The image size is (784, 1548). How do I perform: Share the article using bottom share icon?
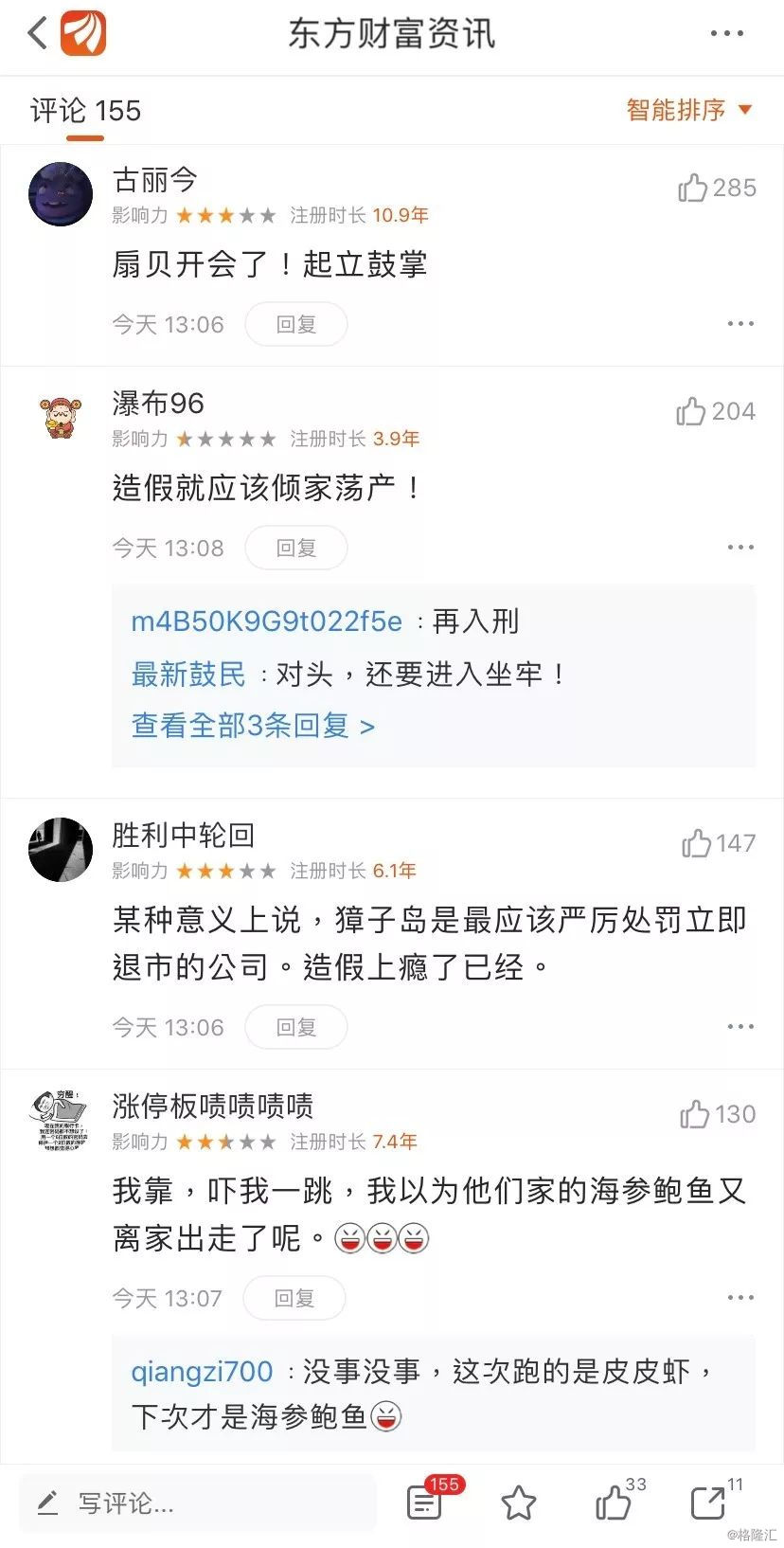[x=707, y=1503]
